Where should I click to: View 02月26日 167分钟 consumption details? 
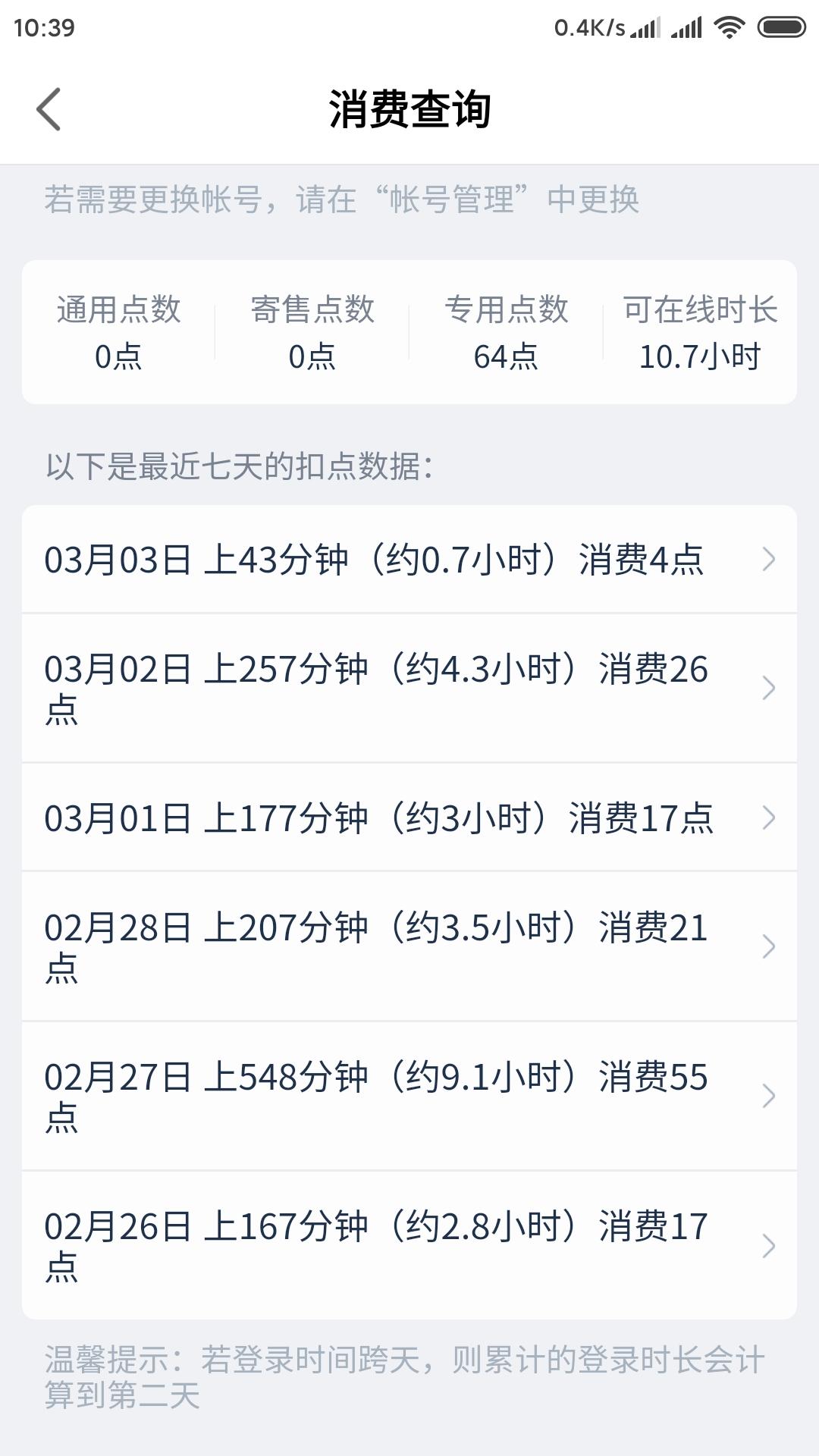pyautogui.click(x=409, y=1245)
